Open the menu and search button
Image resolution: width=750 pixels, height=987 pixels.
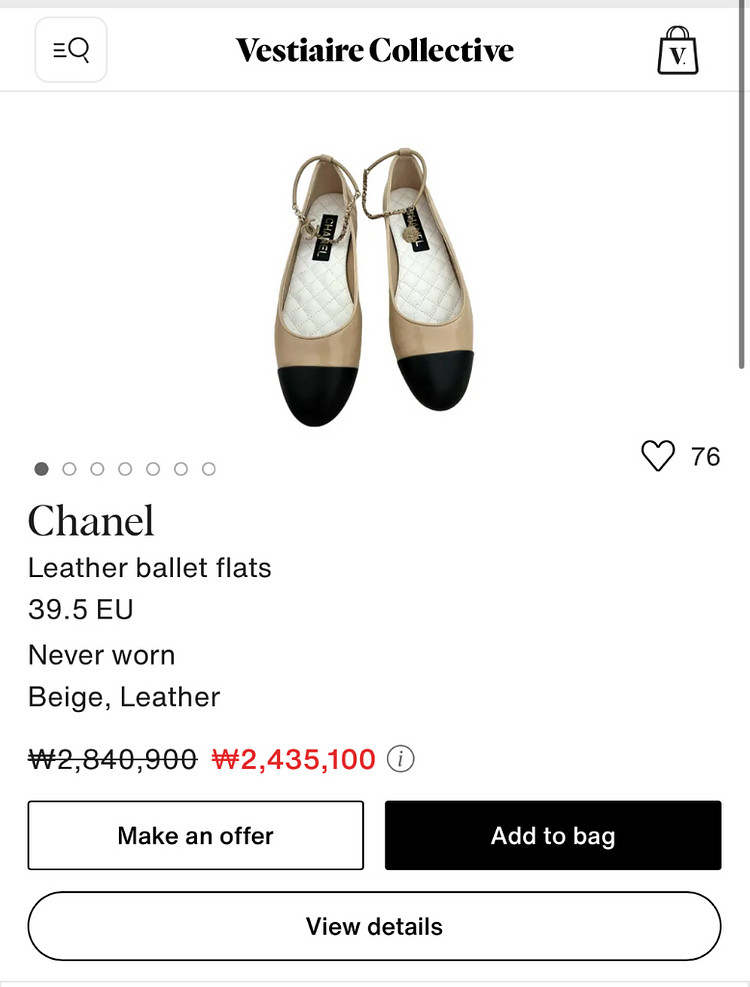coord(71,49)
